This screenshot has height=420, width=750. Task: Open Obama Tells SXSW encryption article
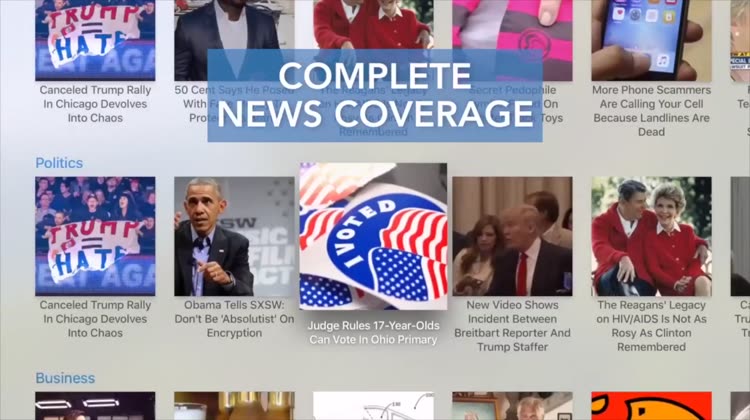coord(234,236)
